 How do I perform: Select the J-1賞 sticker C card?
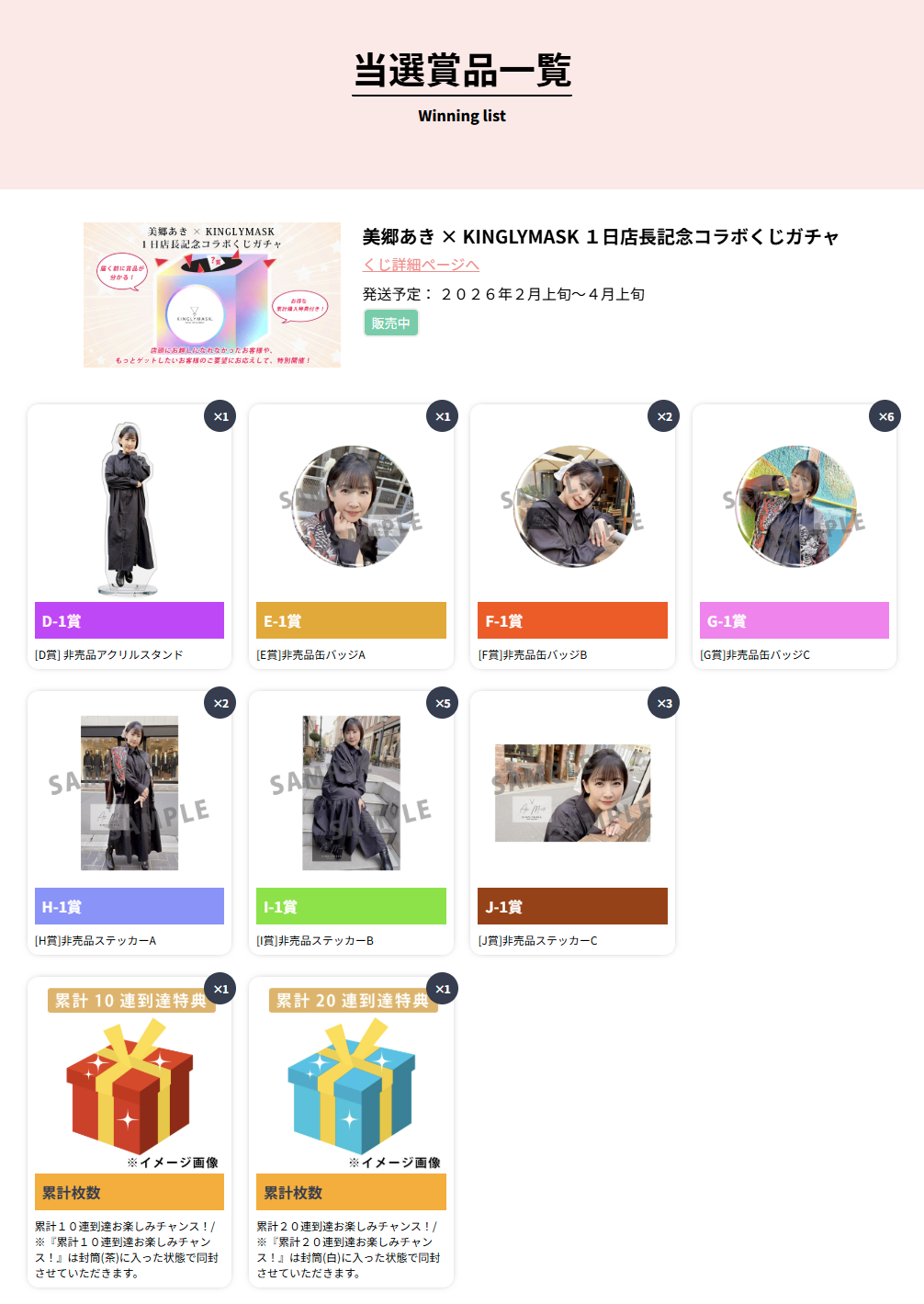coord(572,822)
